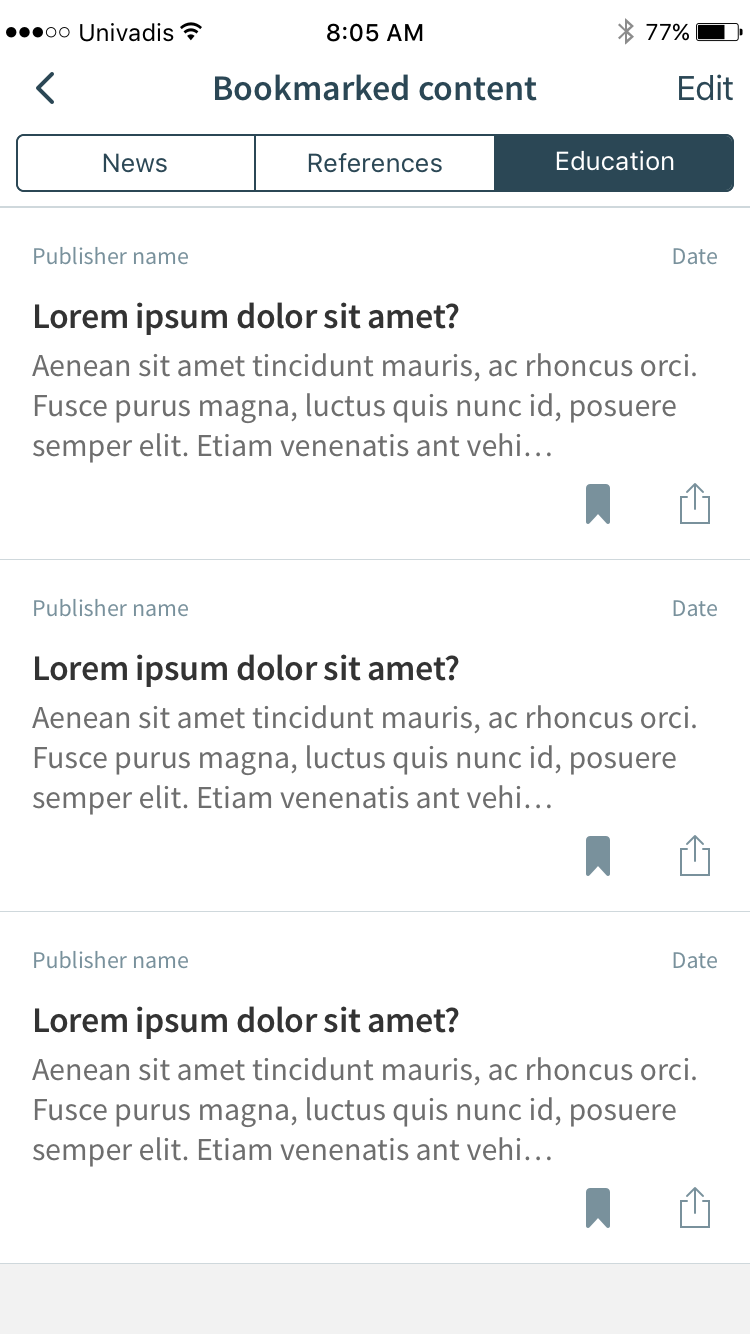Open the second Lorem ipsum article
750x1334 pixels.
(246, 670)
